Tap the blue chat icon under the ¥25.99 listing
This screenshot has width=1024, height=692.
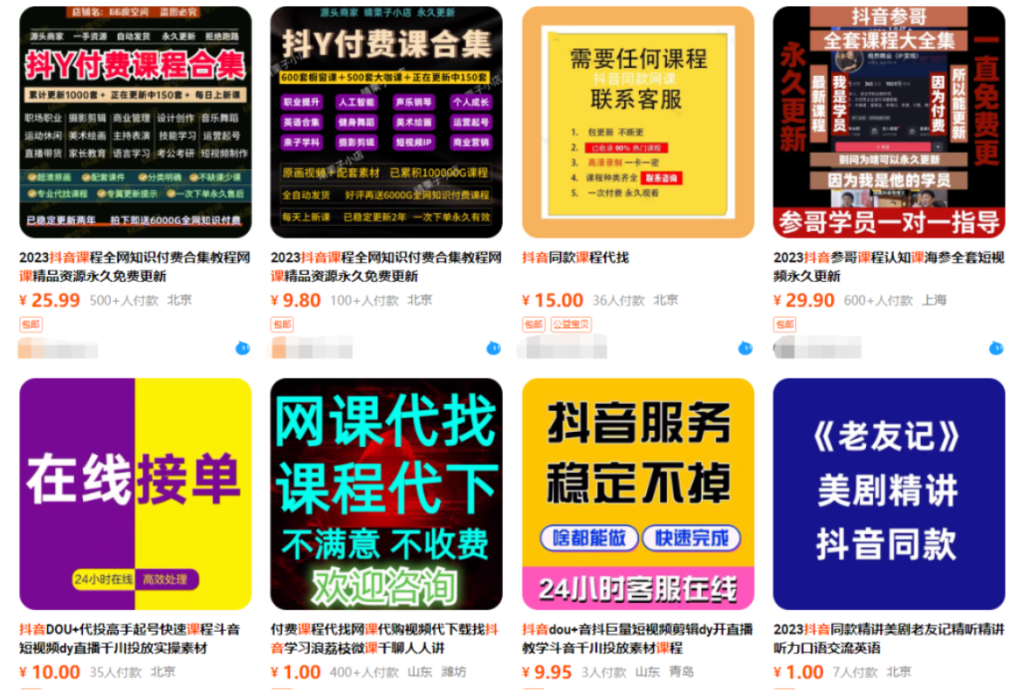click(242, 348)
